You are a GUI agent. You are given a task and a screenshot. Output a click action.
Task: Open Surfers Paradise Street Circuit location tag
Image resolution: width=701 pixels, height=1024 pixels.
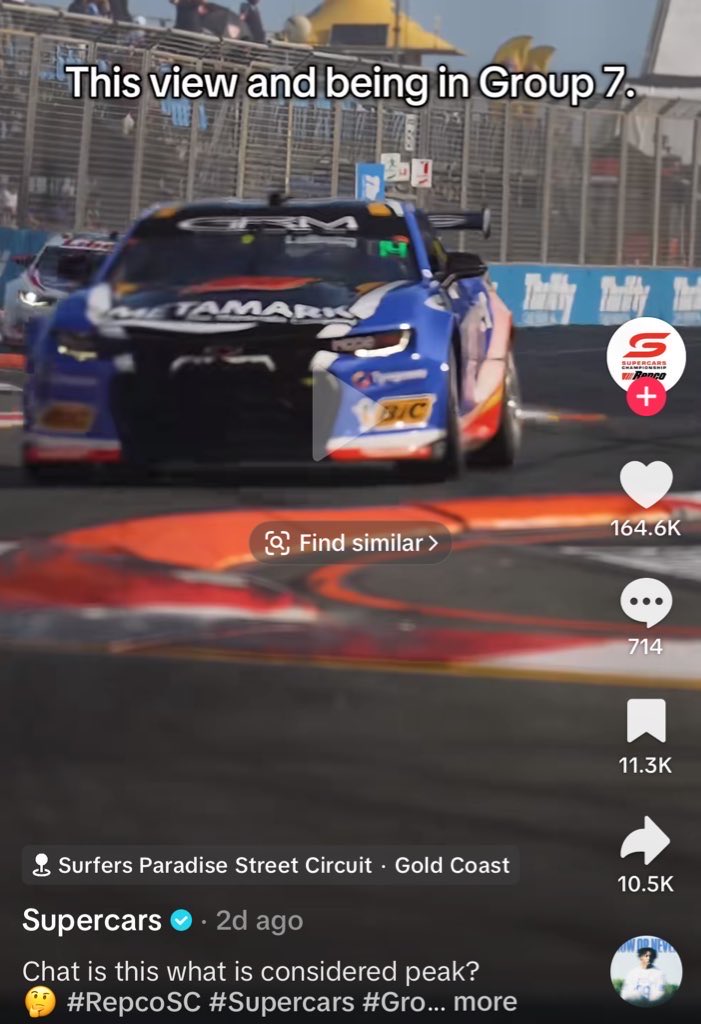coord(270,865)
